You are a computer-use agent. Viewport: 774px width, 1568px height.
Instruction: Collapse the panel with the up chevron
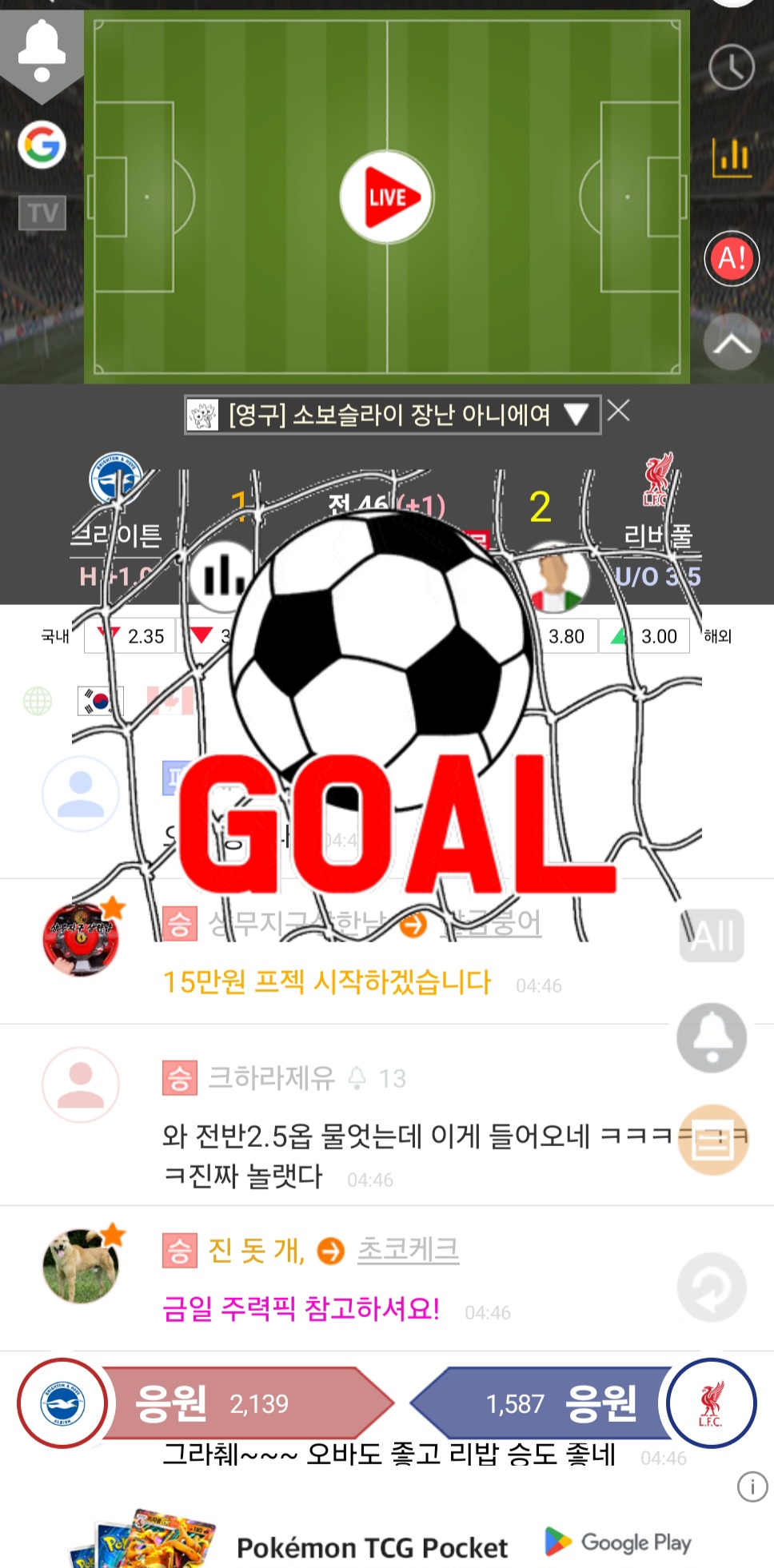[732, 342]
